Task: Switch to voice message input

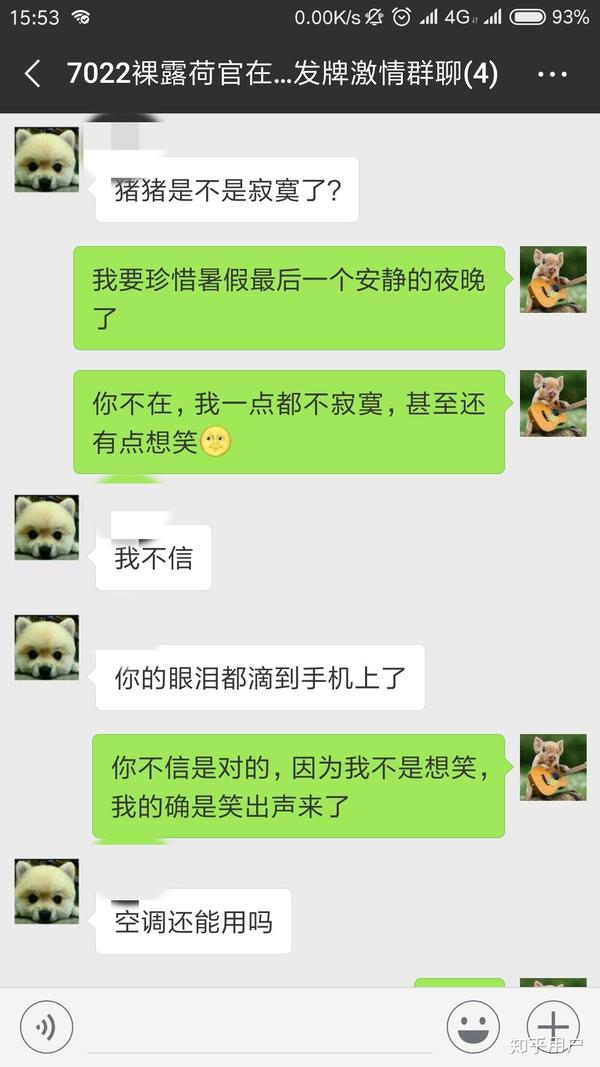Action: (46, 1026)
